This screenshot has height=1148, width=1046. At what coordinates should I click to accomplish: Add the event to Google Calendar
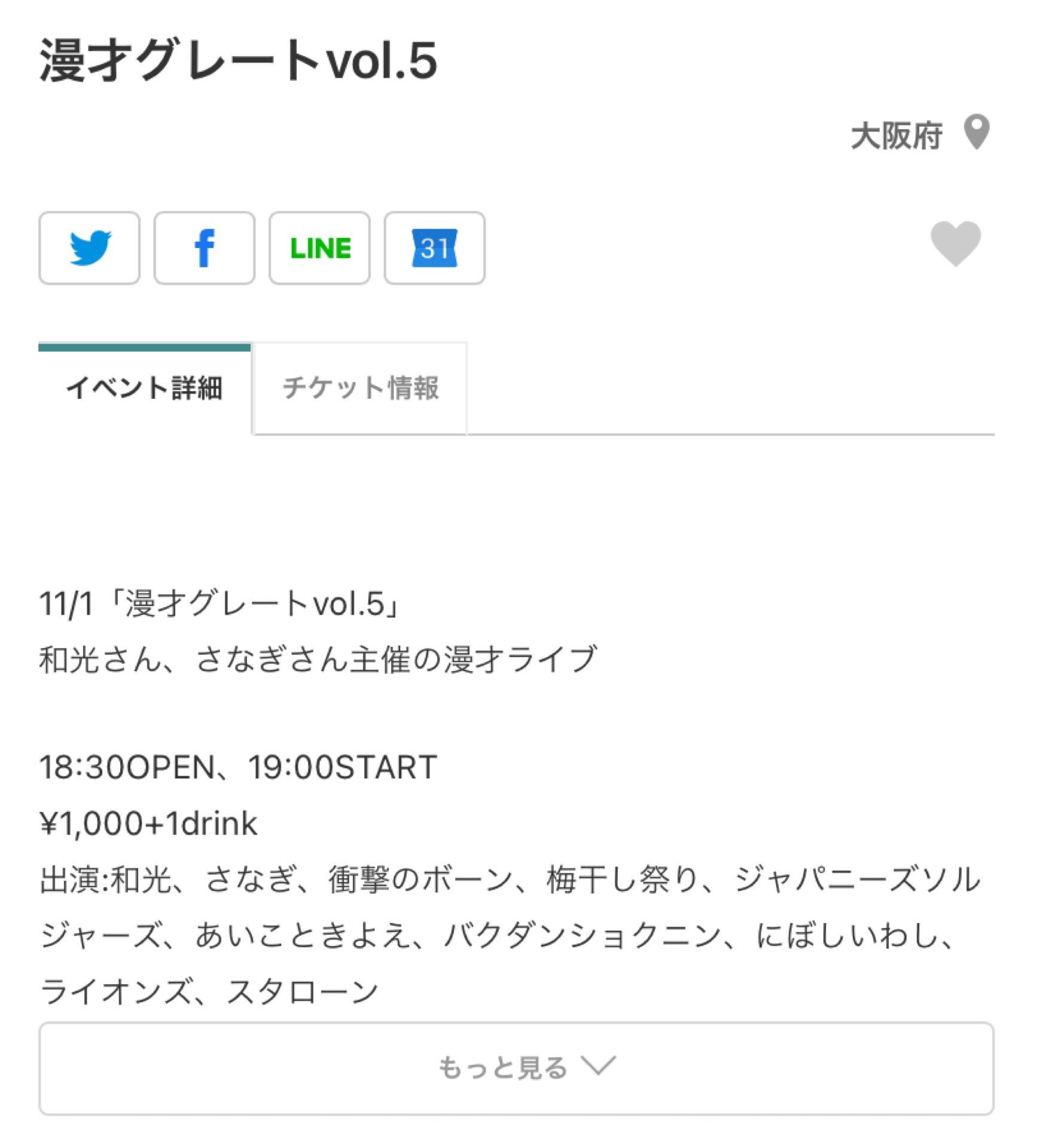pyautogui.click(x=434, y=248)
